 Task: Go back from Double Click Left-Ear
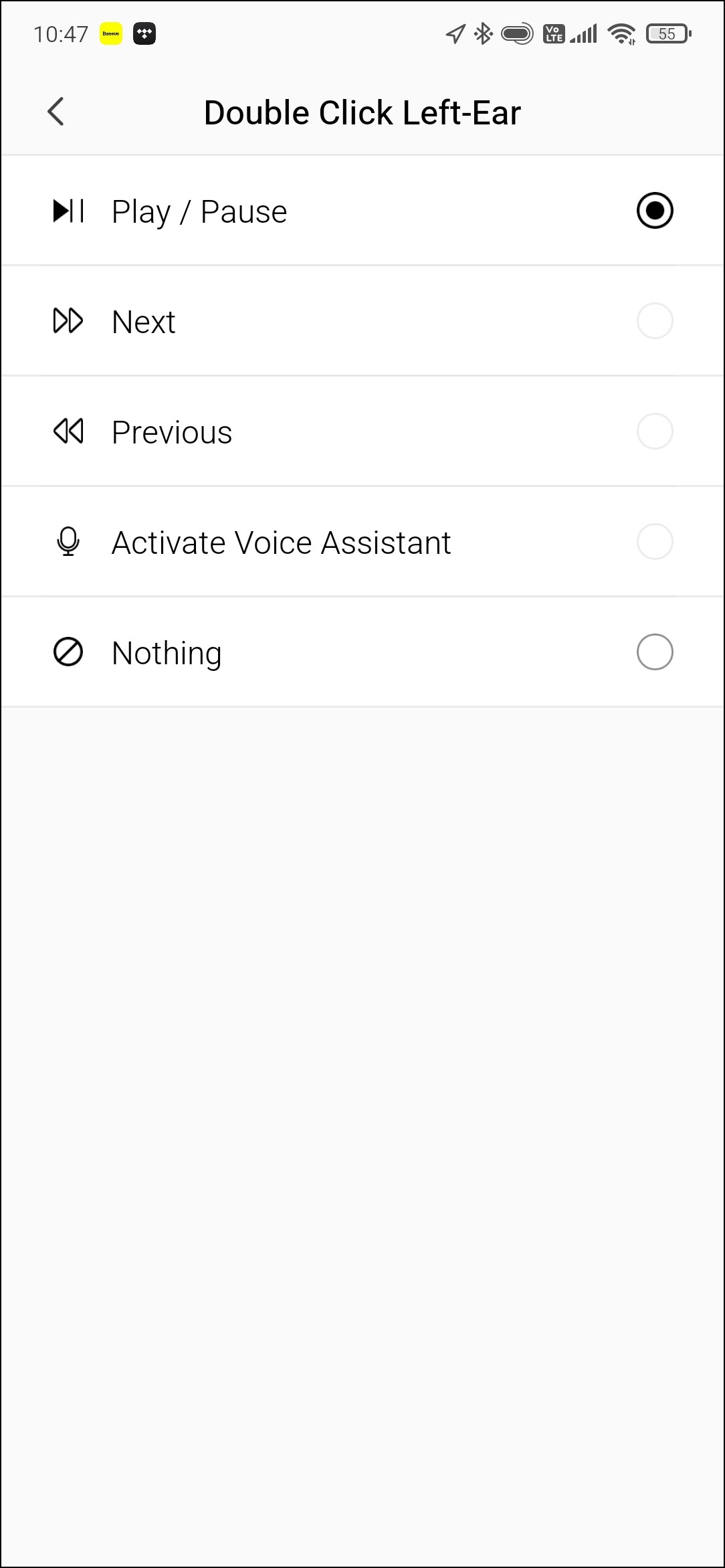[x=56, y=112]
